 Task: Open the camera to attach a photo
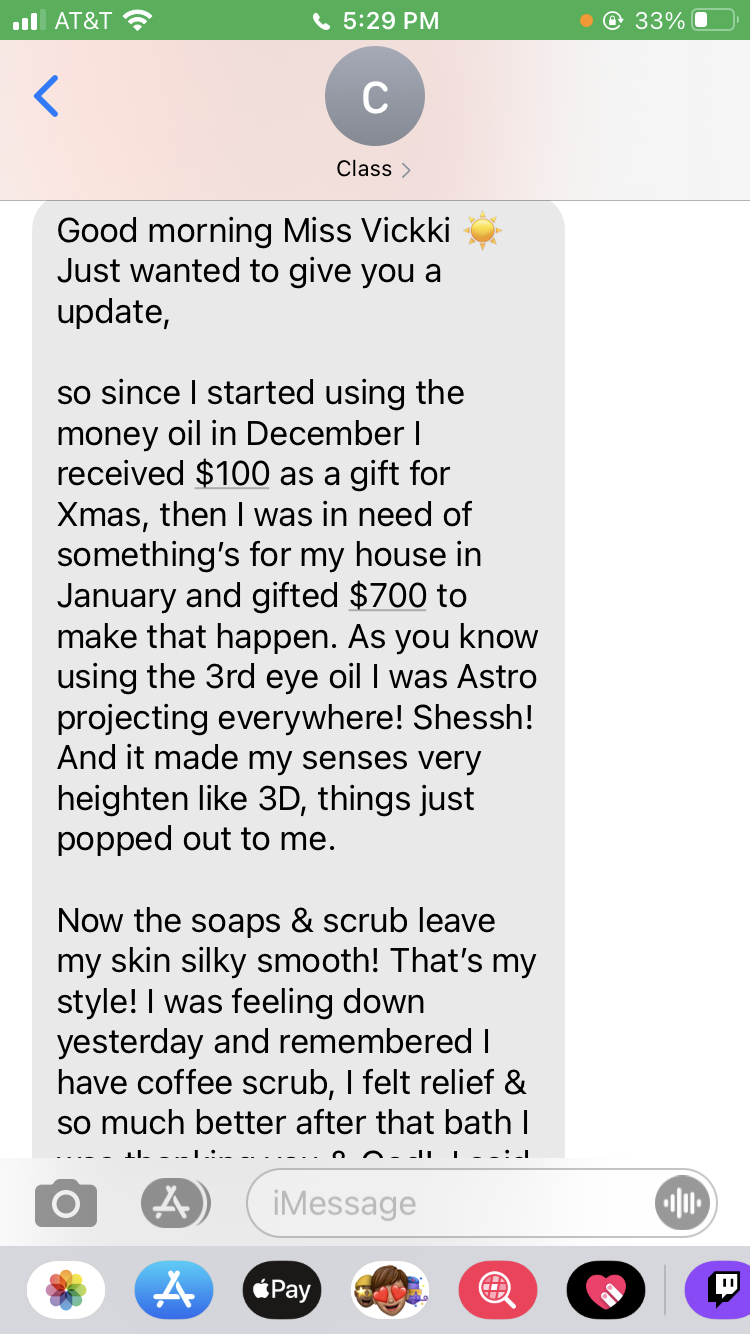[66, 1203]
